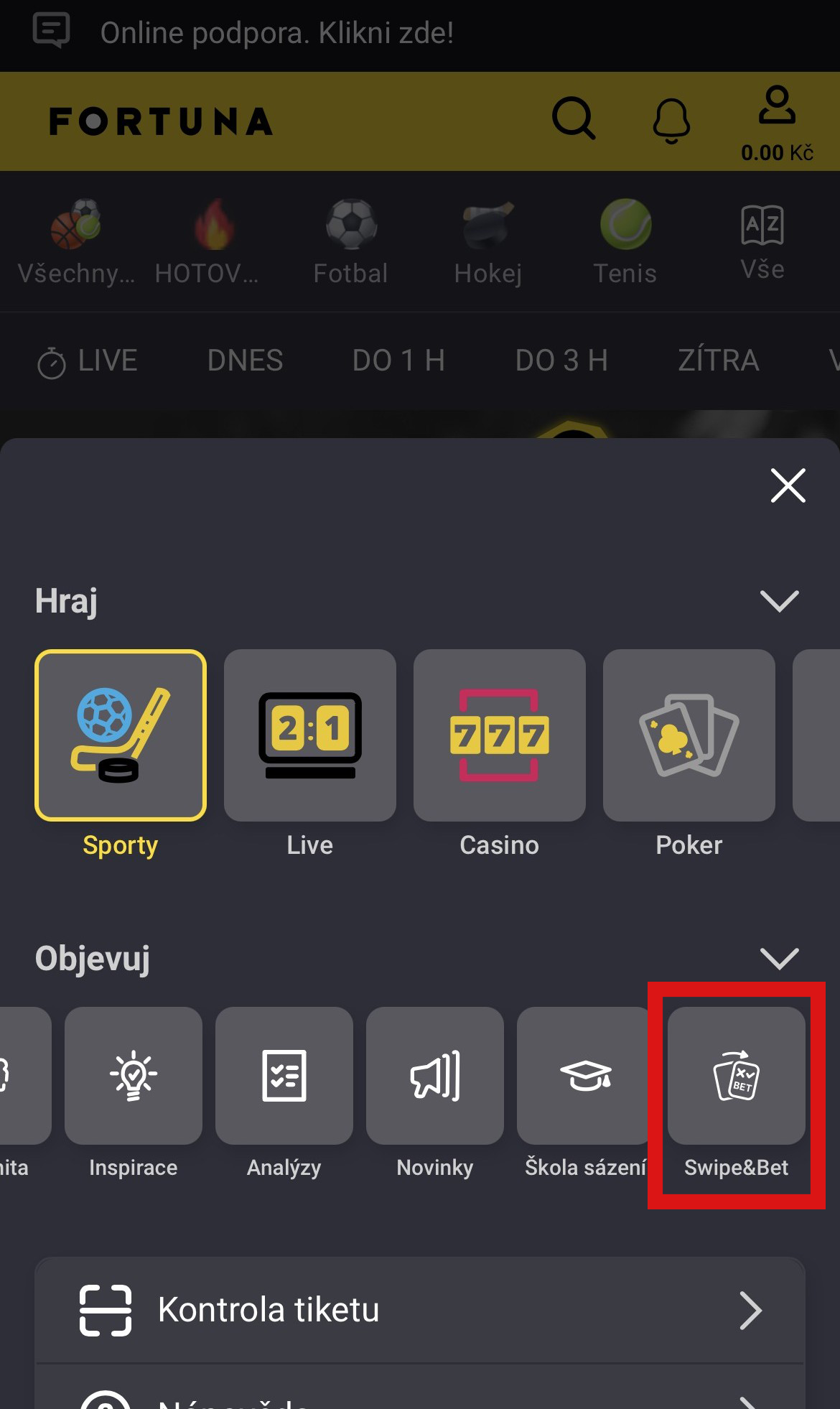Open the online support banner
The width and height of the screenshot is (840, 1409).
276,33
